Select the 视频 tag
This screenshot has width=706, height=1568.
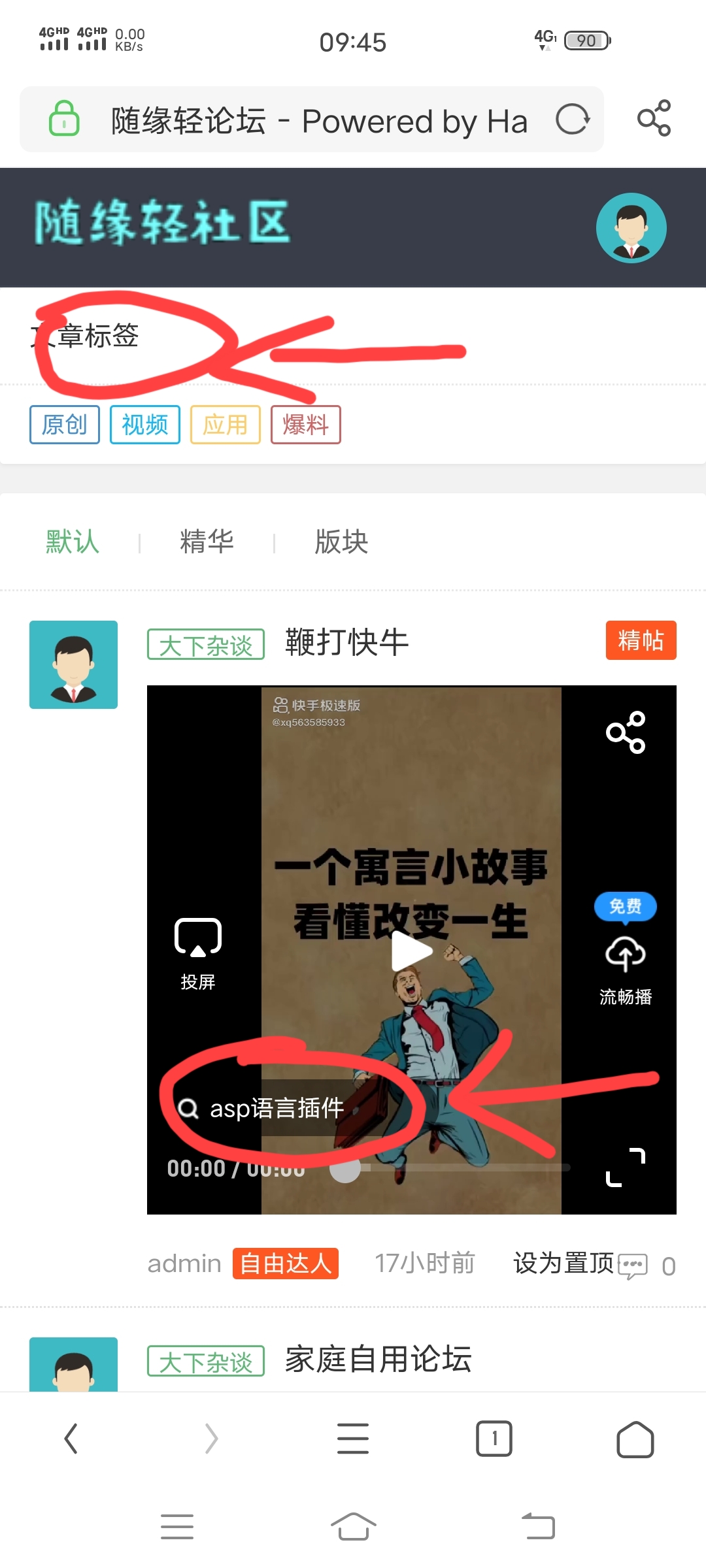(x=144, y=425)
